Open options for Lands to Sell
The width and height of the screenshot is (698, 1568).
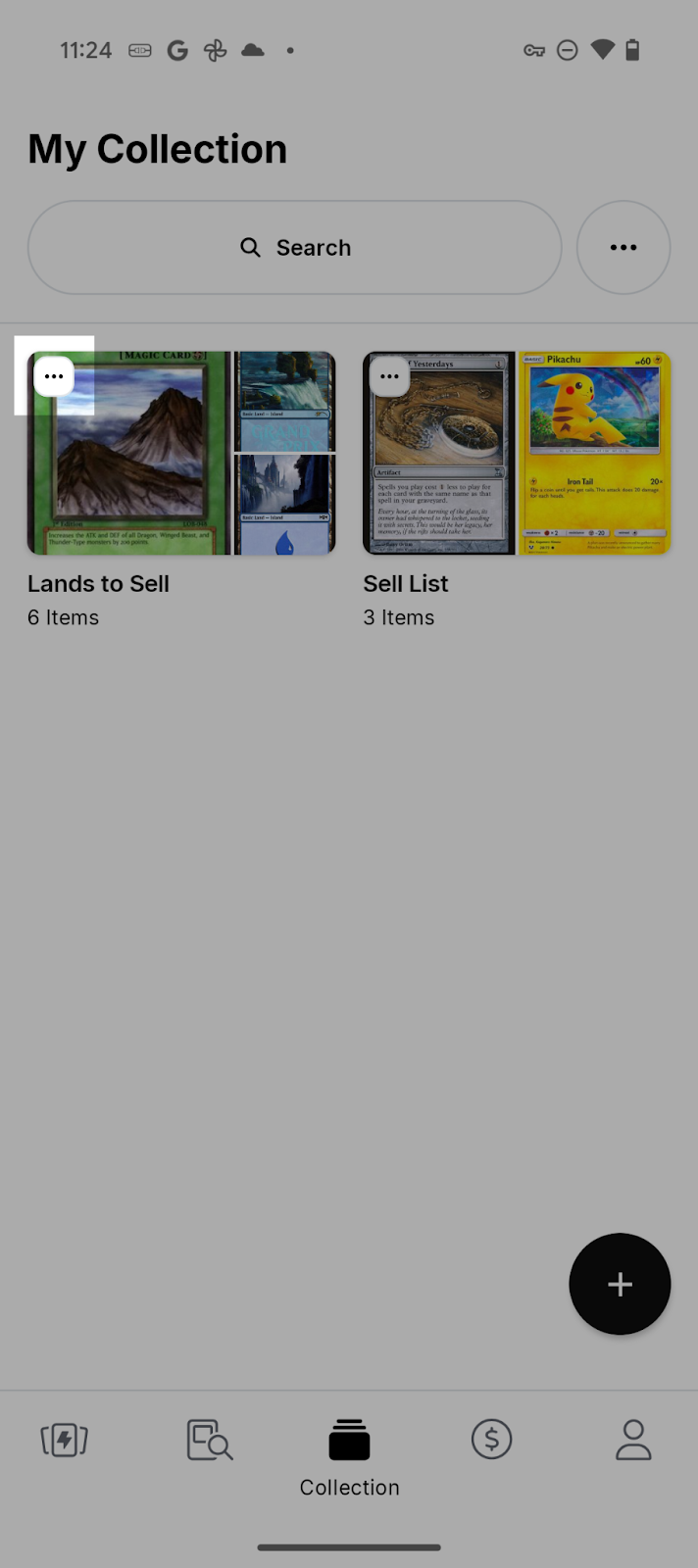coord(54,376)
